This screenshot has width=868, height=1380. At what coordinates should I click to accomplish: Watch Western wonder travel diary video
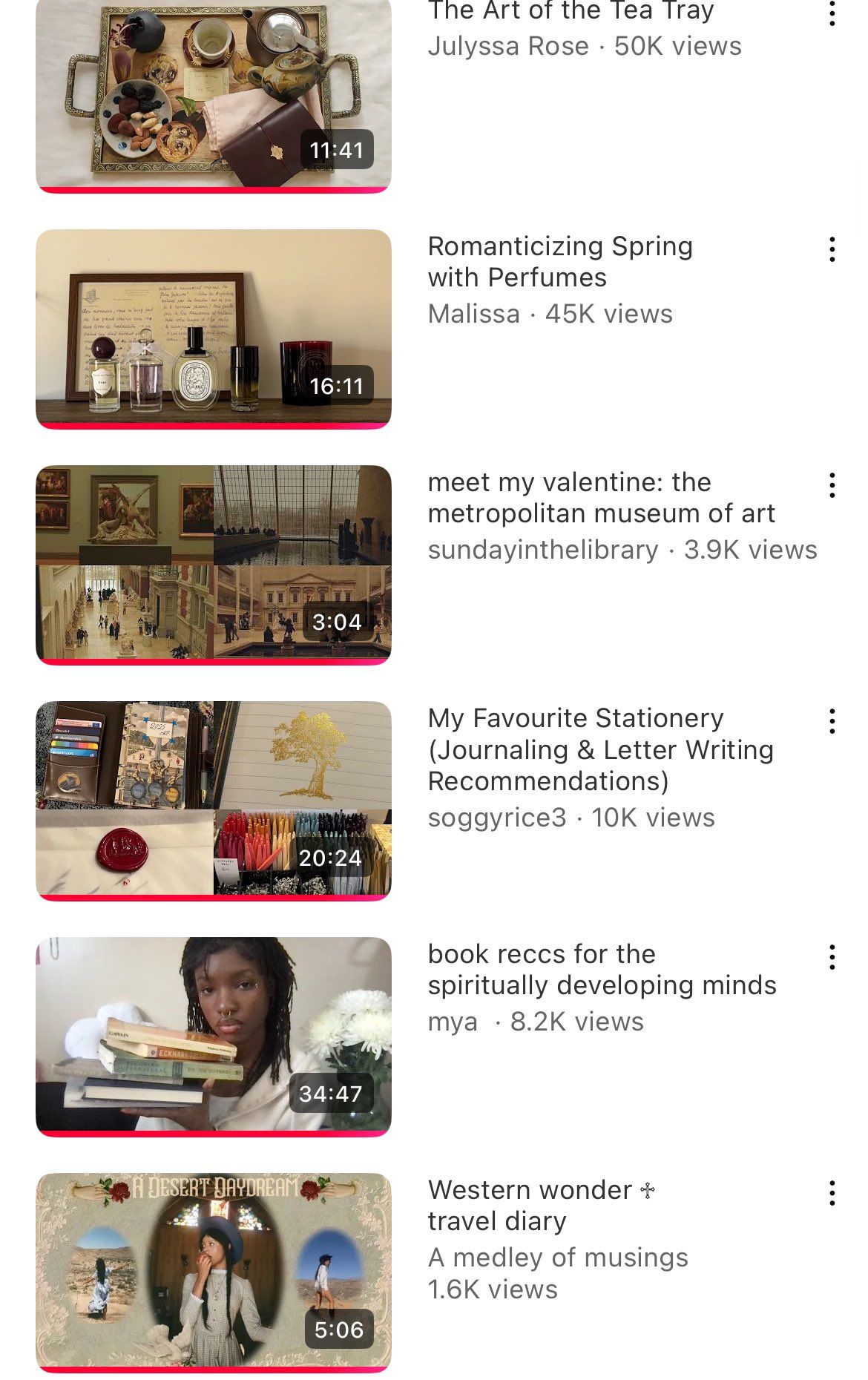(213, 1272)
